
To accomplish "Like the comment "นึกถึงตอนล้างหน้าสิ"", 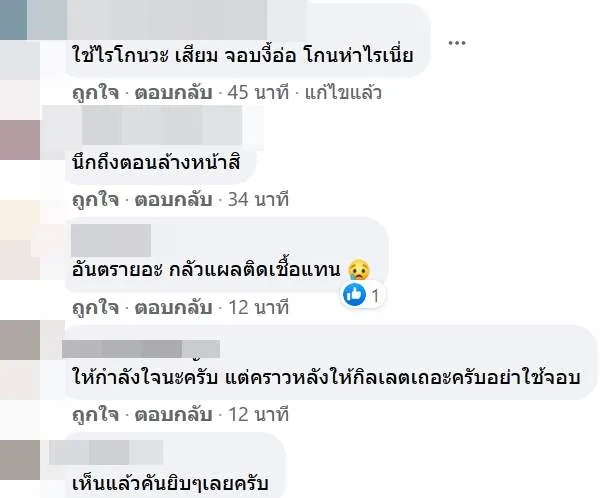I will click(x=95, y=200).
